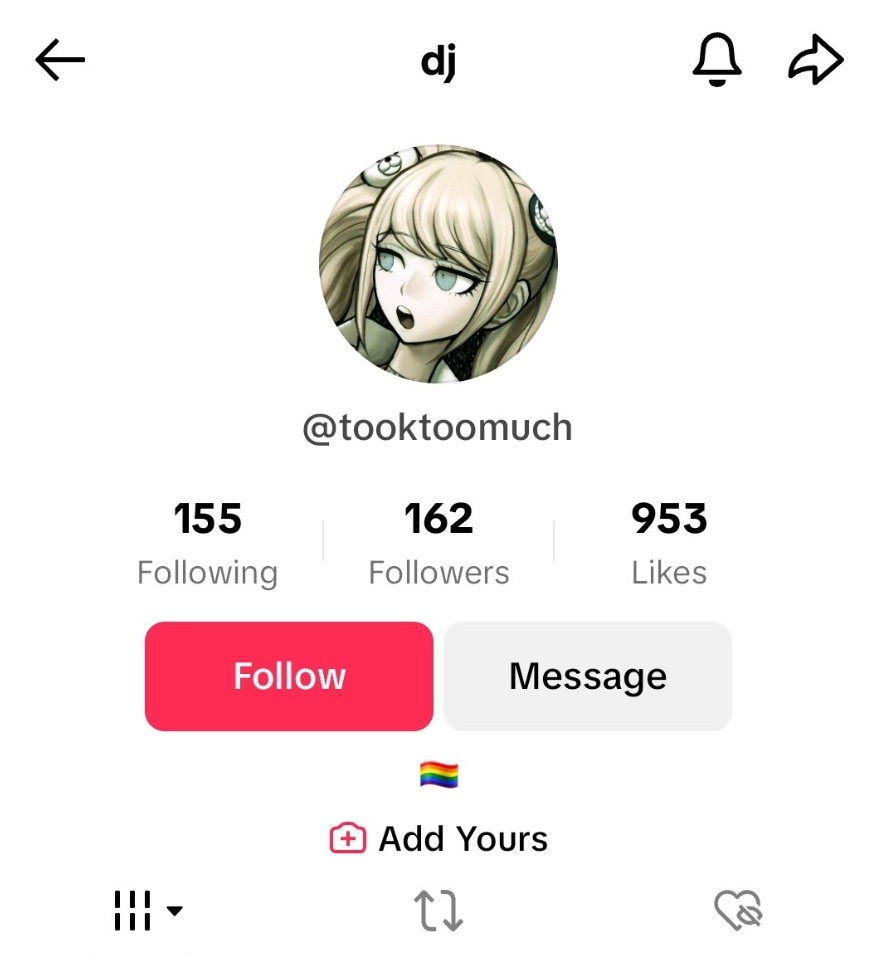The height and width of the screenshot is (954, 885).
Task: View private liked videos via heart icon
Action: click(739, 910)
